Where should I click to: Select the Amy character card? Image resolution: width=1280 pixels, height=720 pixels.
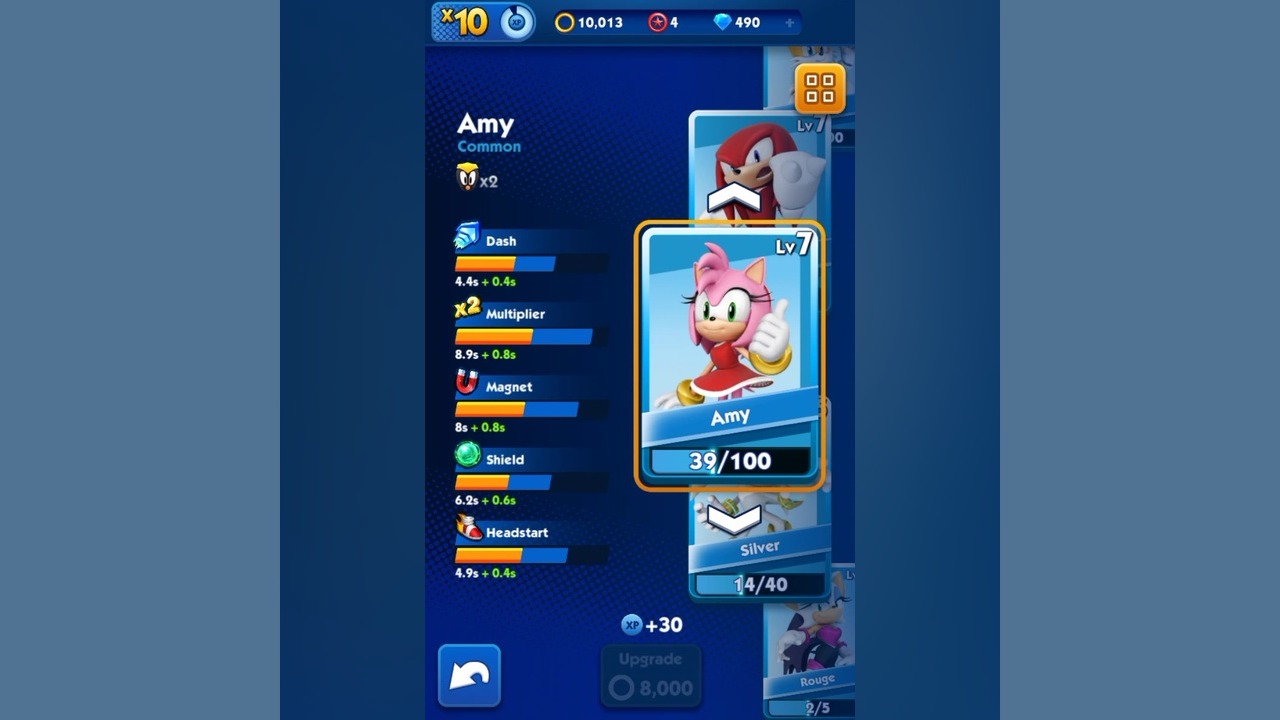coord(730,355)
